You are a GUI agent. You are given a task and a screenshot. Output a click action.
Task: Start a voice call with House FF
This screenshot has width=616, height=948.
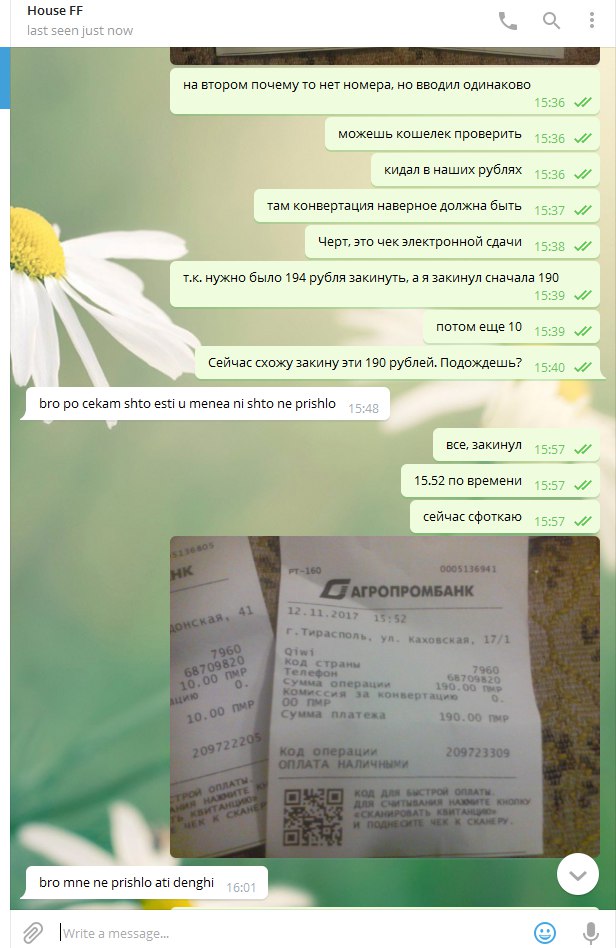(x=508, y=21)
